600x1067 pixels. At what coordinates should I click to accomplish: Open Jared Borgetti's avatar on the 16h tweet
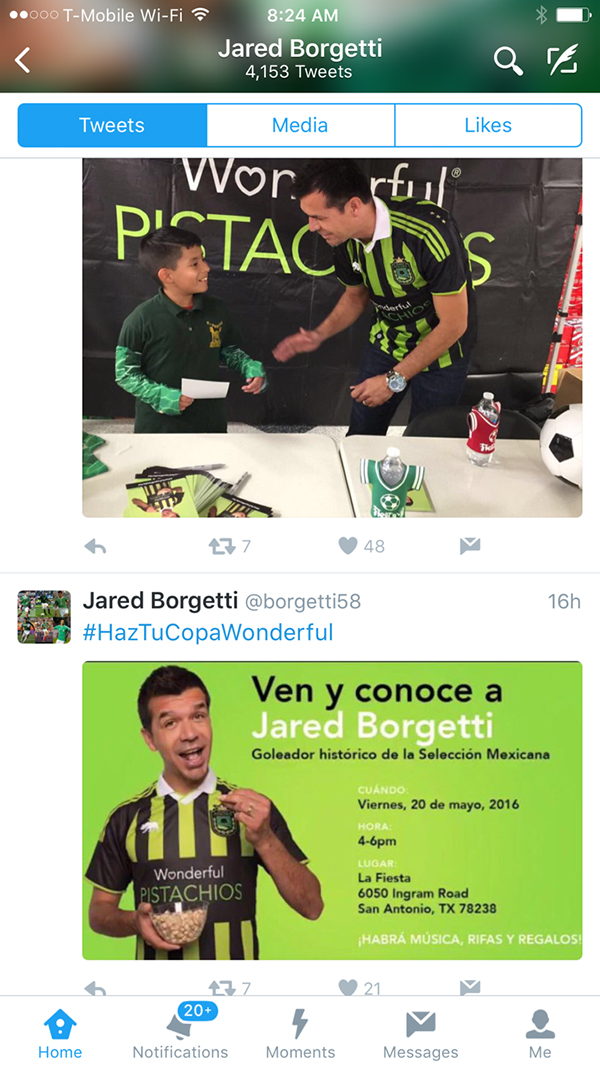click(44, 617)
